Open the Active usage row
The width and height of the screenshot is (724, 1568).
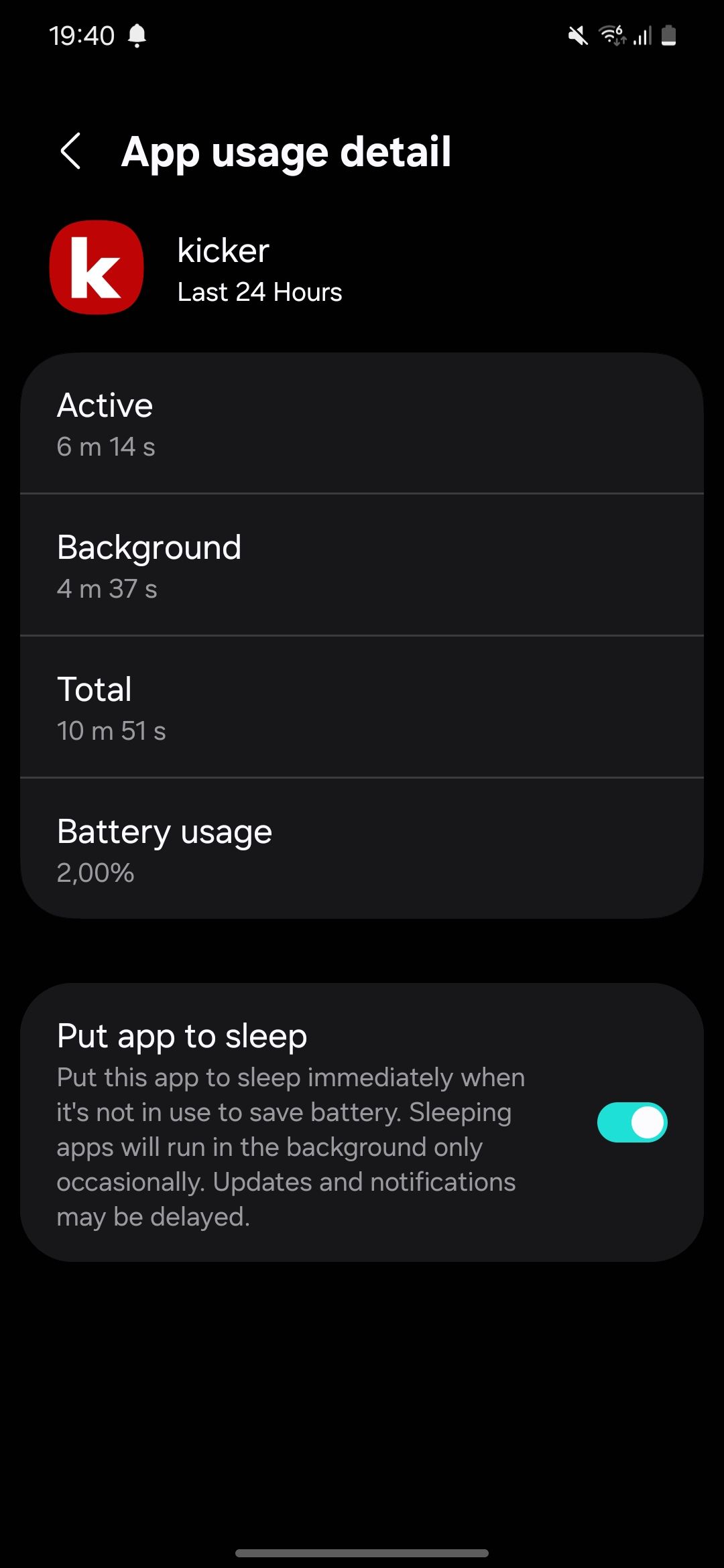point(362,423)
